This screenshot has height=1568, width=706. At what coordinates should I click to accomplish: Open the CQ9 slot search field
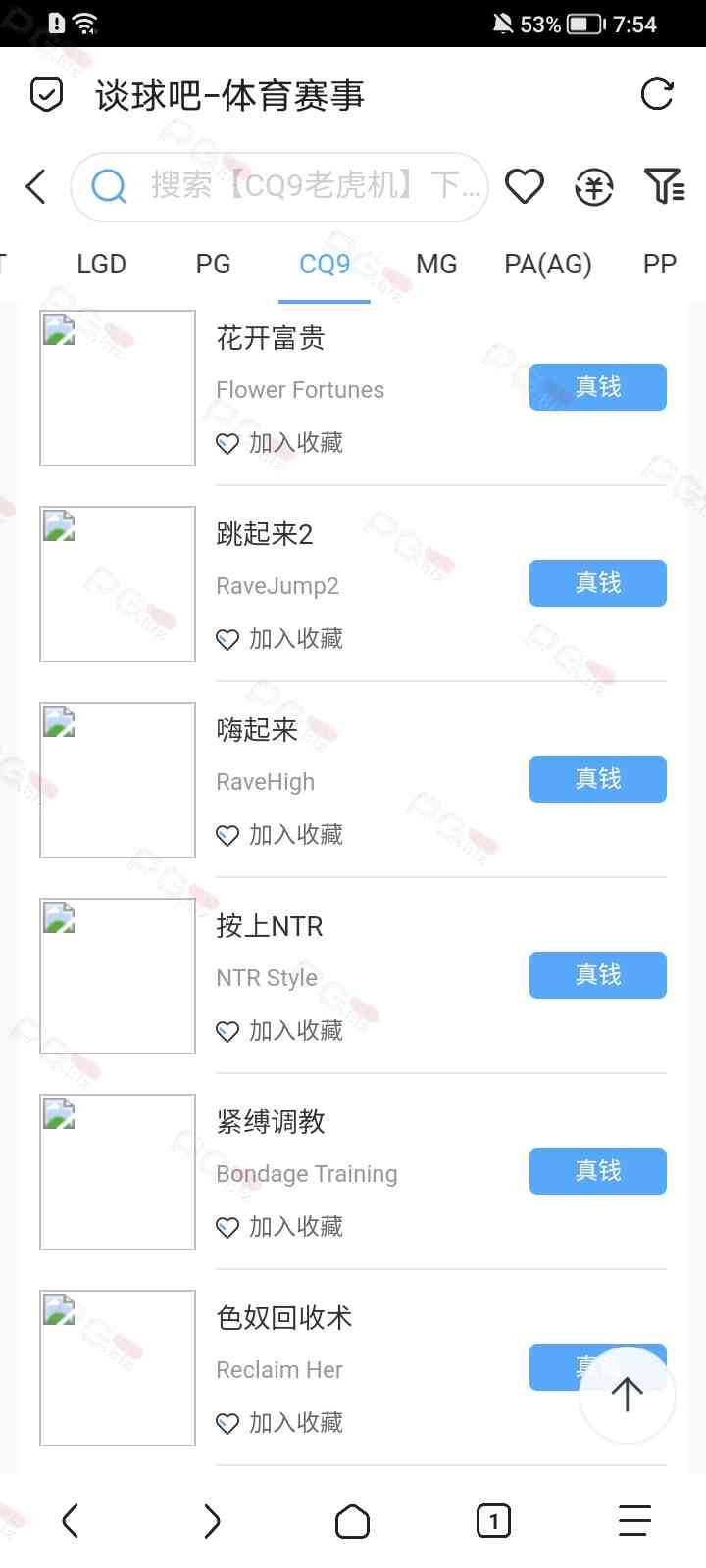(294, 186)
